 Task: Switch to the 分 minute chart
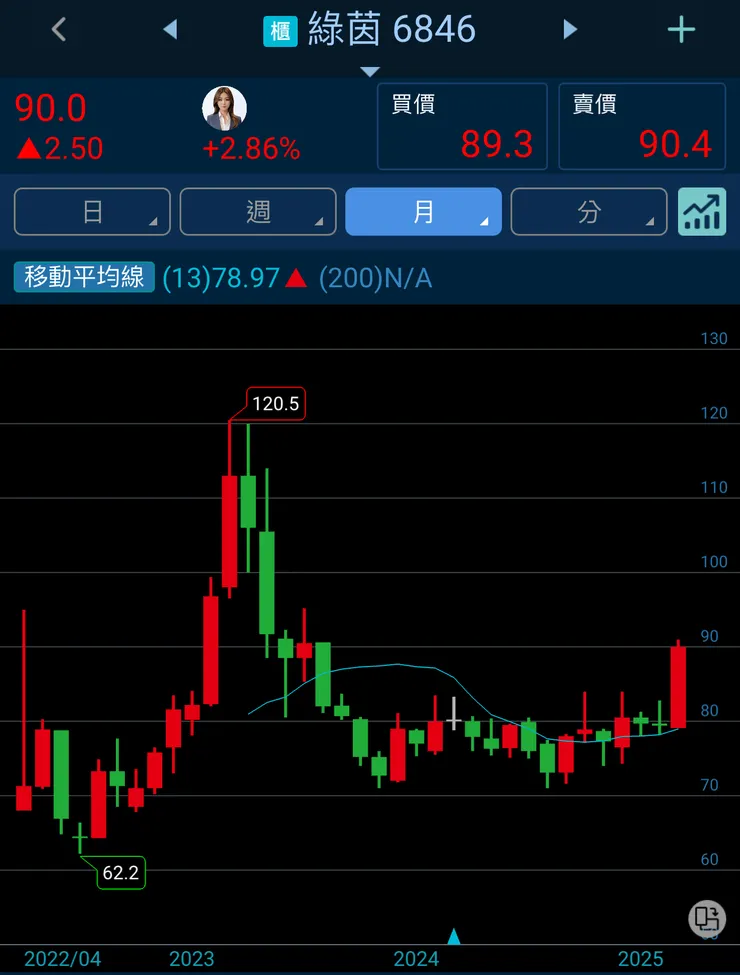tap(589, 212)
